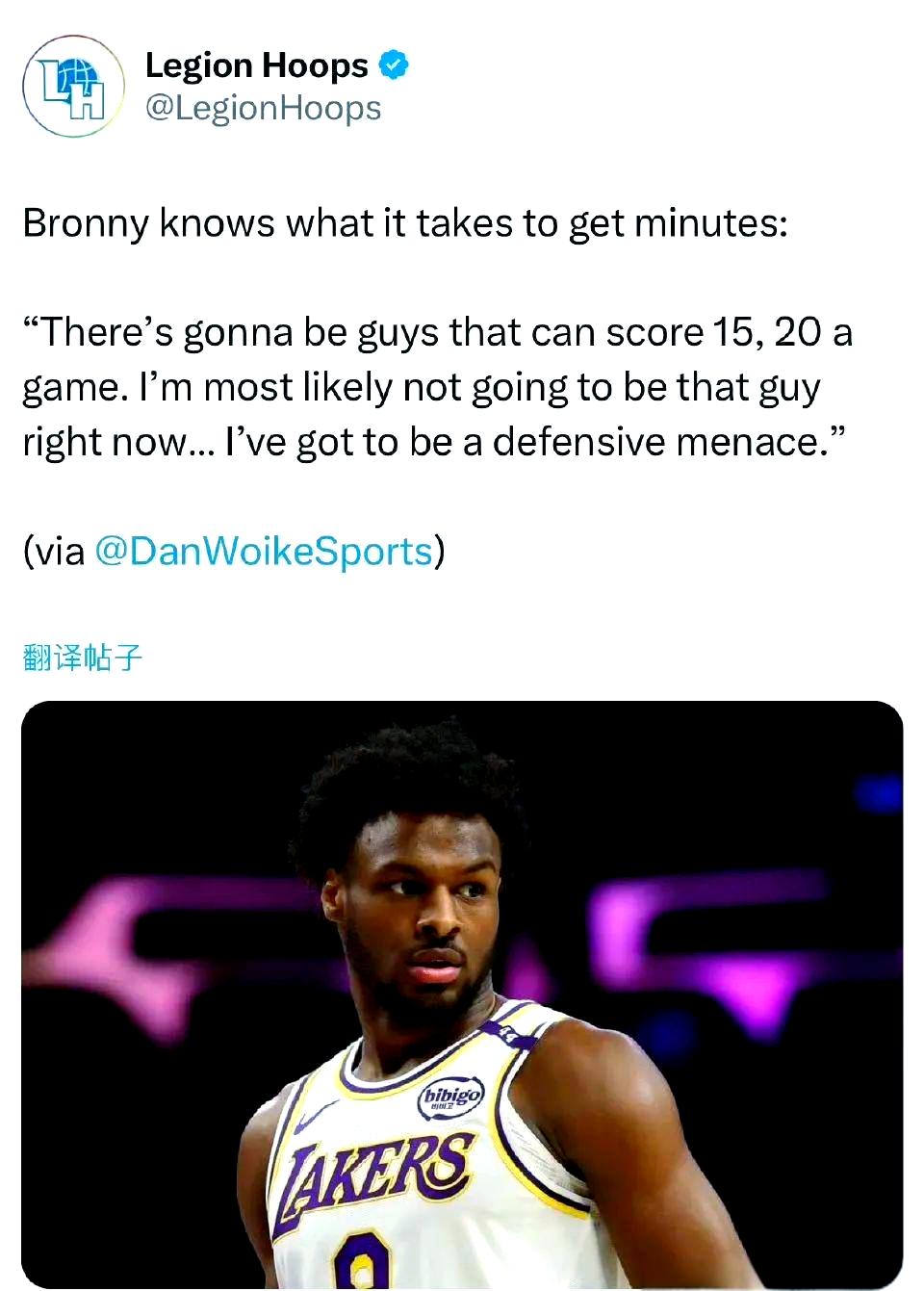Open the @LegionHoops account name

[x=263, y=108]
